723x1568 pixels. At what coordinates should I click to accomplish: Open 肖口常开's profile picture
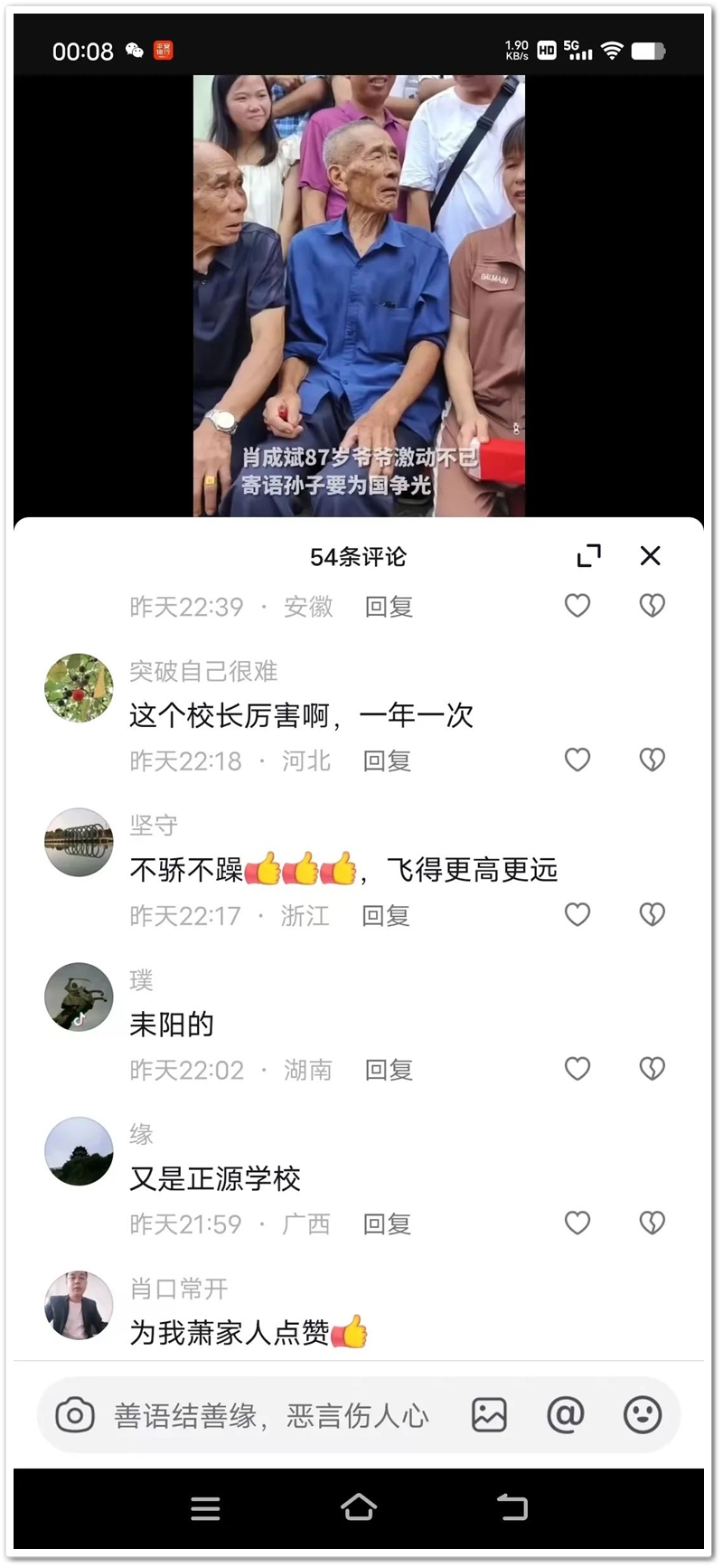point(80,1305)
